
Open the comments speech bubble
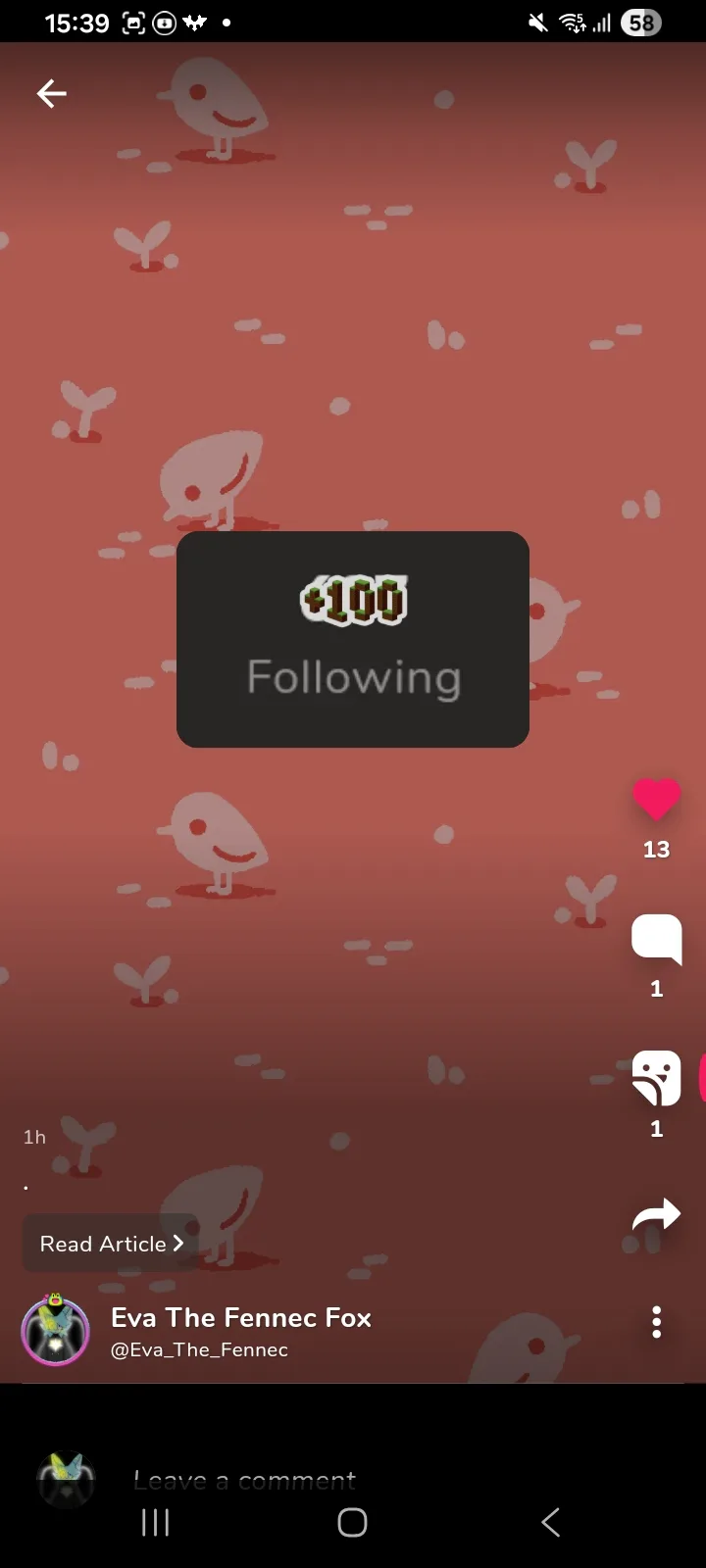tap(656, 939)
